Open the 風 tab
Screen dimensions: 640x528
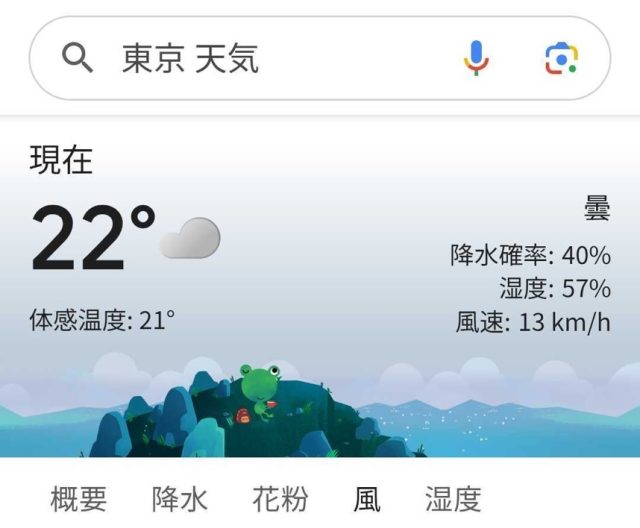367,498
